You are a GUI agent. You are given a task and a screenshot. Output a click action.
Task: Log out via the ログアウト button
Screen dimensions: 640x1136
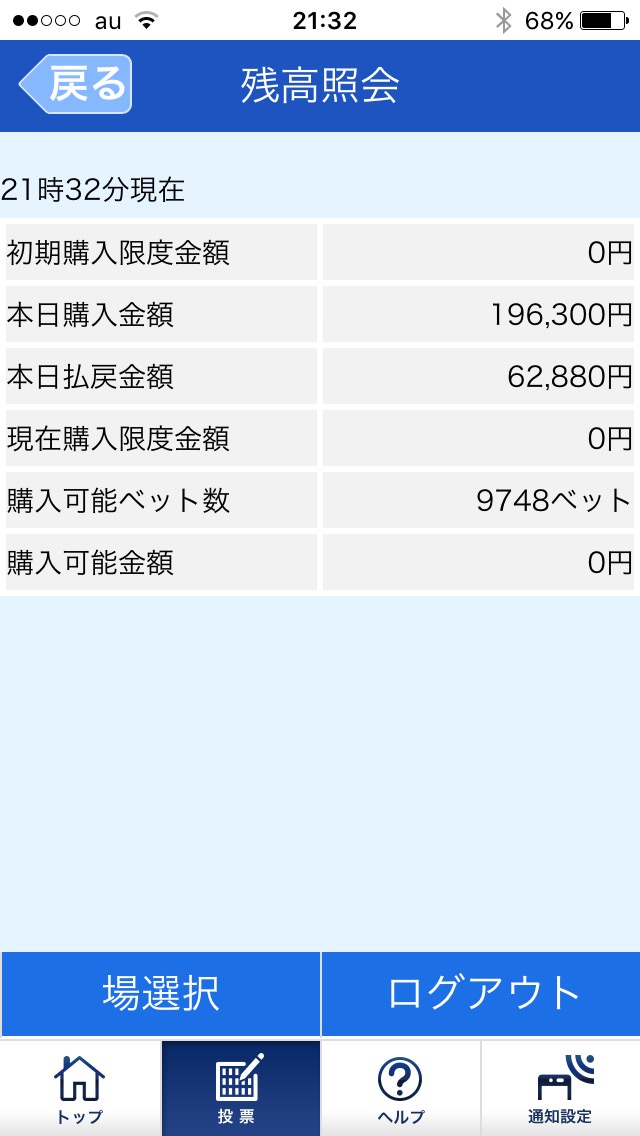481,994
